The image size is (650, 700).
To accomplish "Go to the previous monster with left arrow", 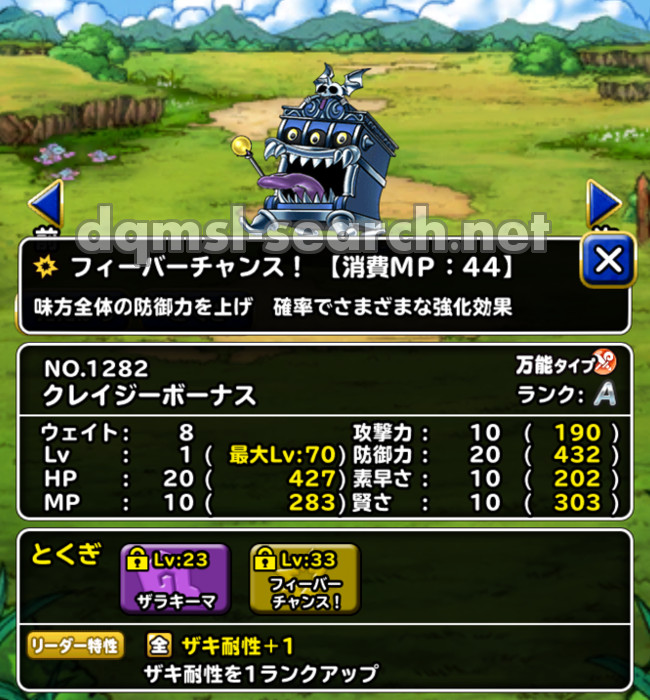I will pyautogui.click(x=45, y=204).
